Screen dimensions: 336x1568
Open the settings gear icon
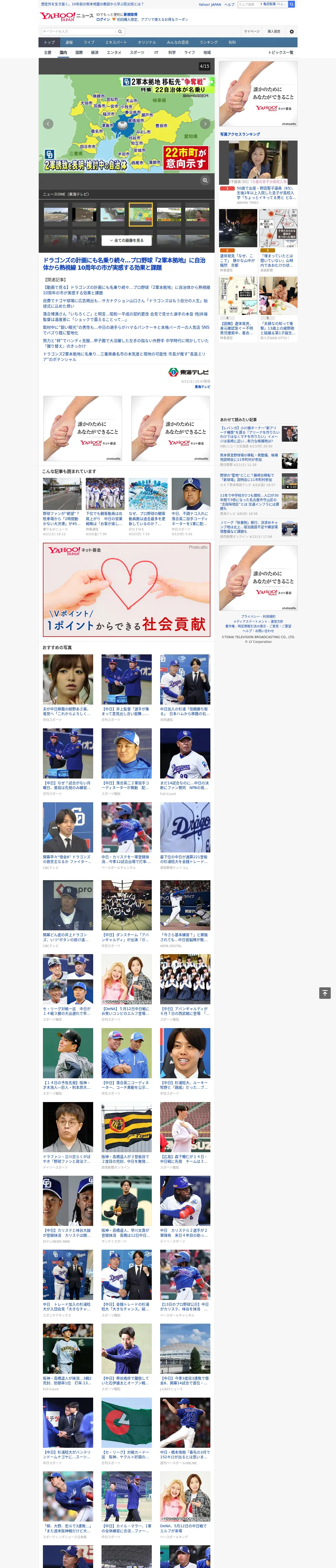[x=292, y=31]
